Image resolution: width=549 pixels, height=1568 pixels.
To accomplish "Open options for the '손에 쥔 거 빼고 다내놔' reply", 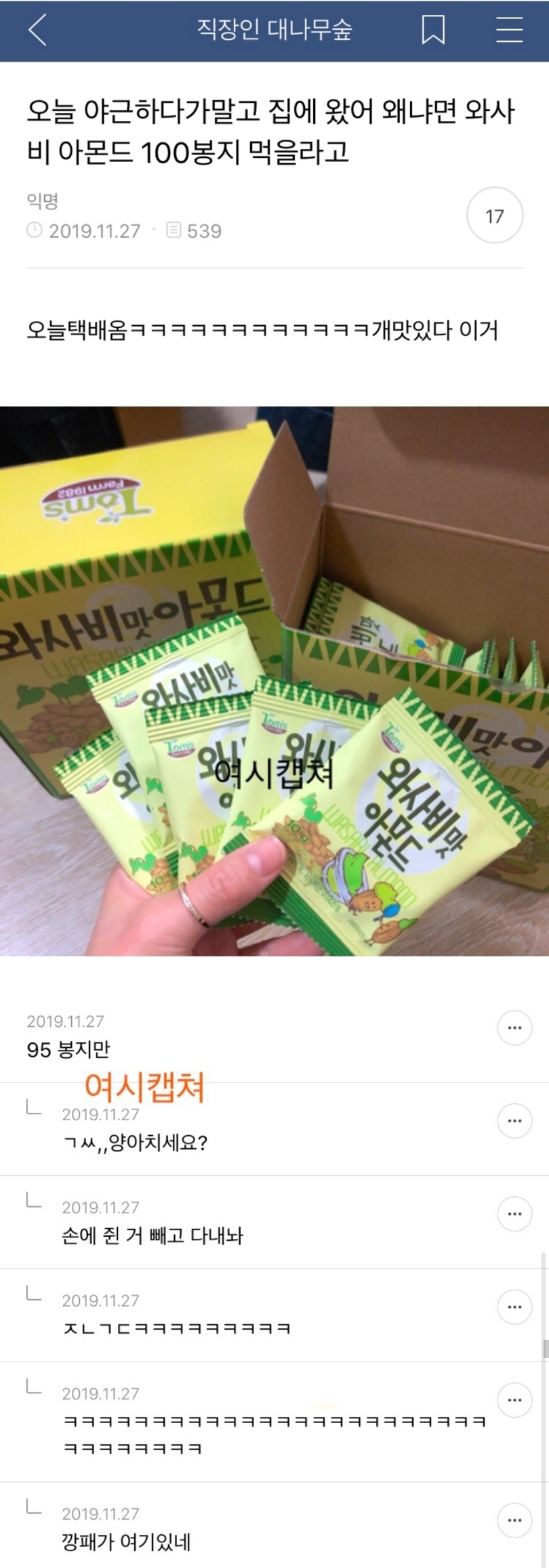I will point(514,1213).
